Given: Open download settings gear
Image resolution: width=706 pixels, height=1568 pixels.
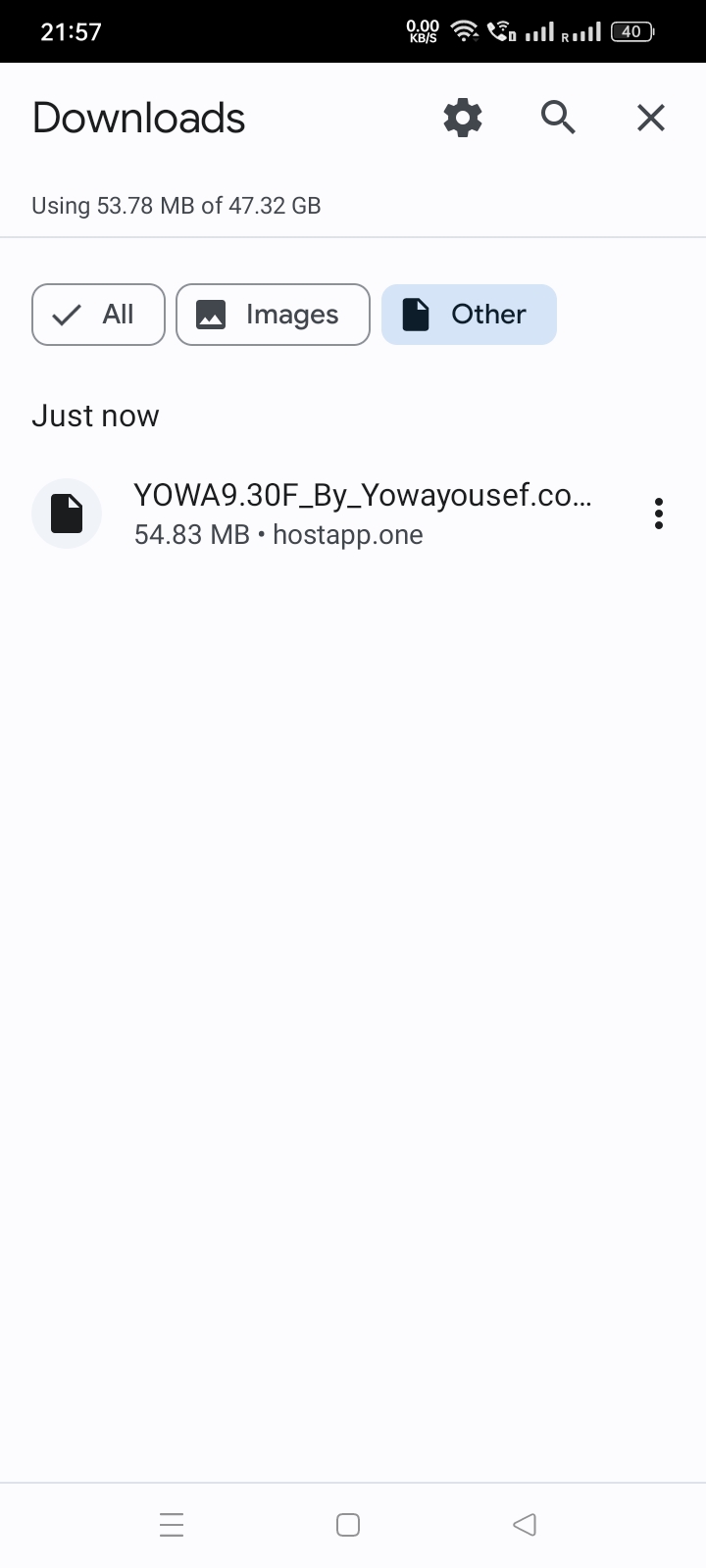Looking at the screenshot, I should tap(463, 118).
